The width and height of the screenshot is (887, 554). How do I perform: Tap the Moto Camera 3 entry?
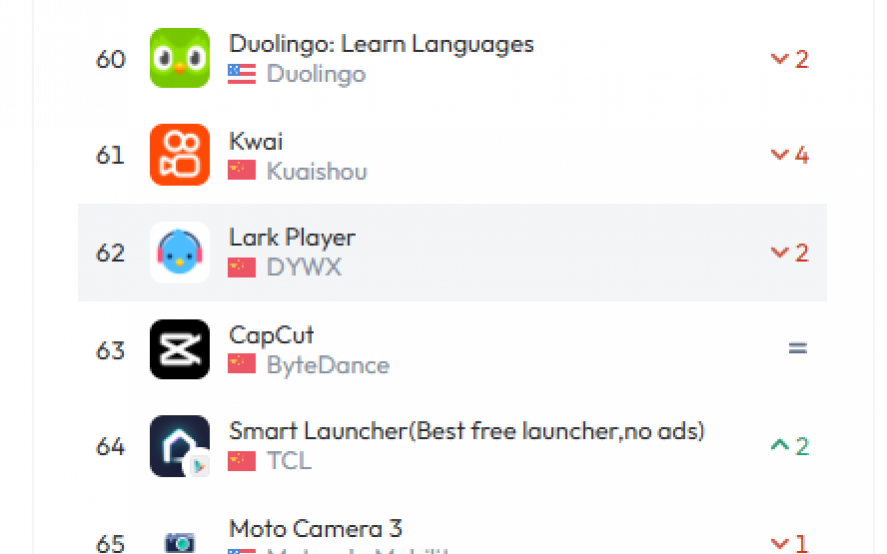click(x=315, y=529)
